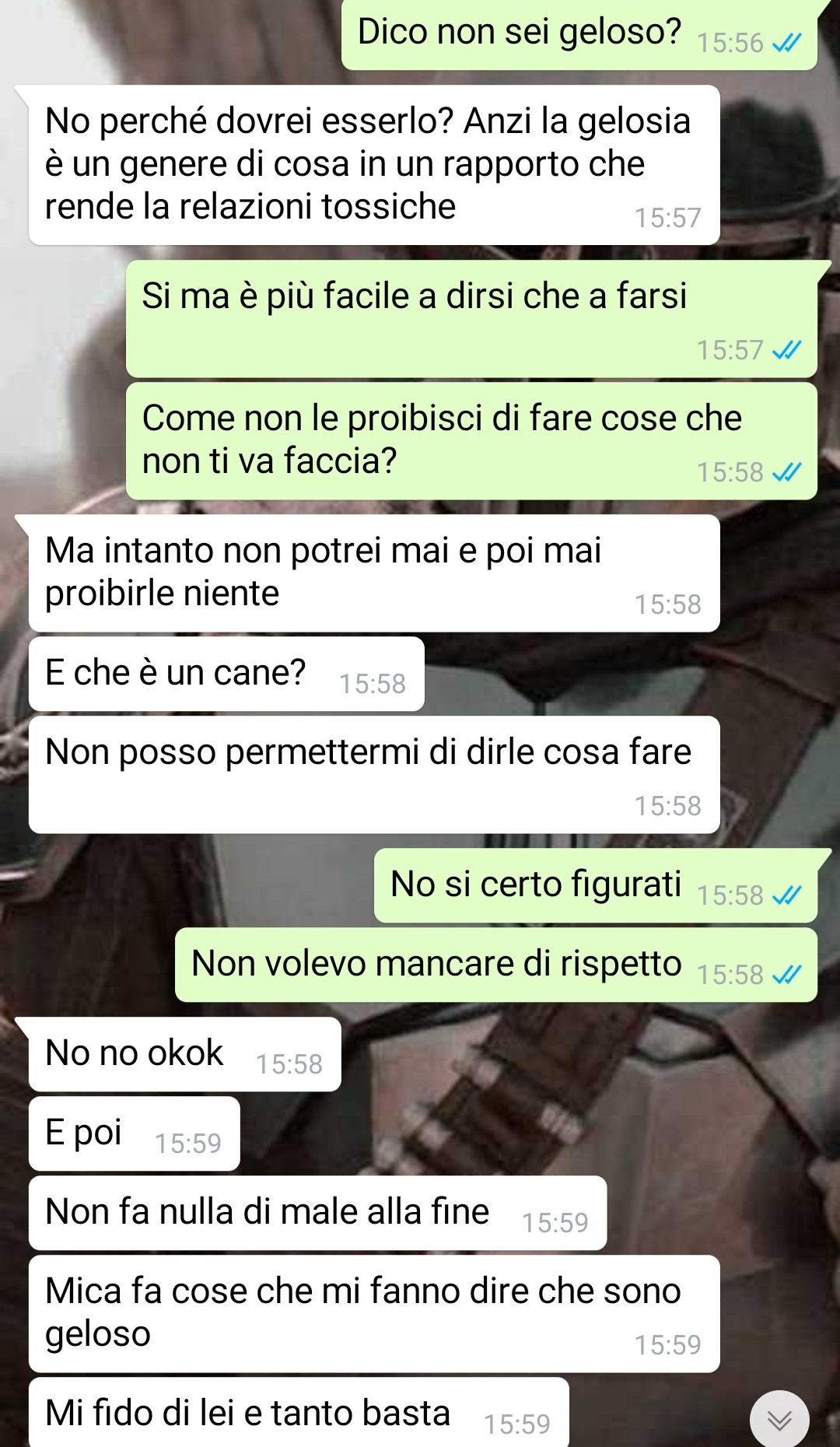Jump to latest messages with the down arrow

coord(779,1419)
